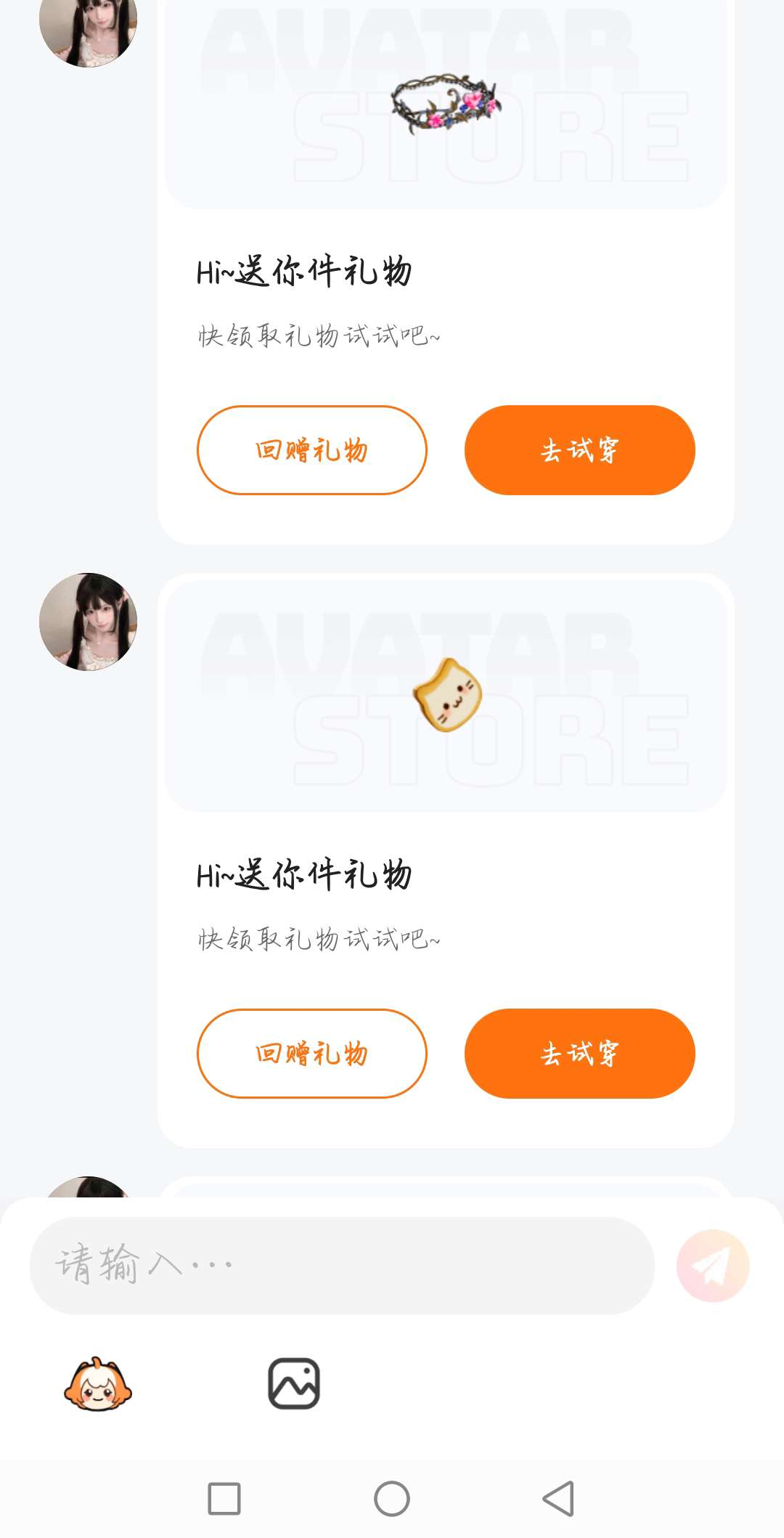This screenshot has height=1538, width=784.
Task: Tap 回赠礼物 under the flower crown gift
Action: tap(311, 450)
